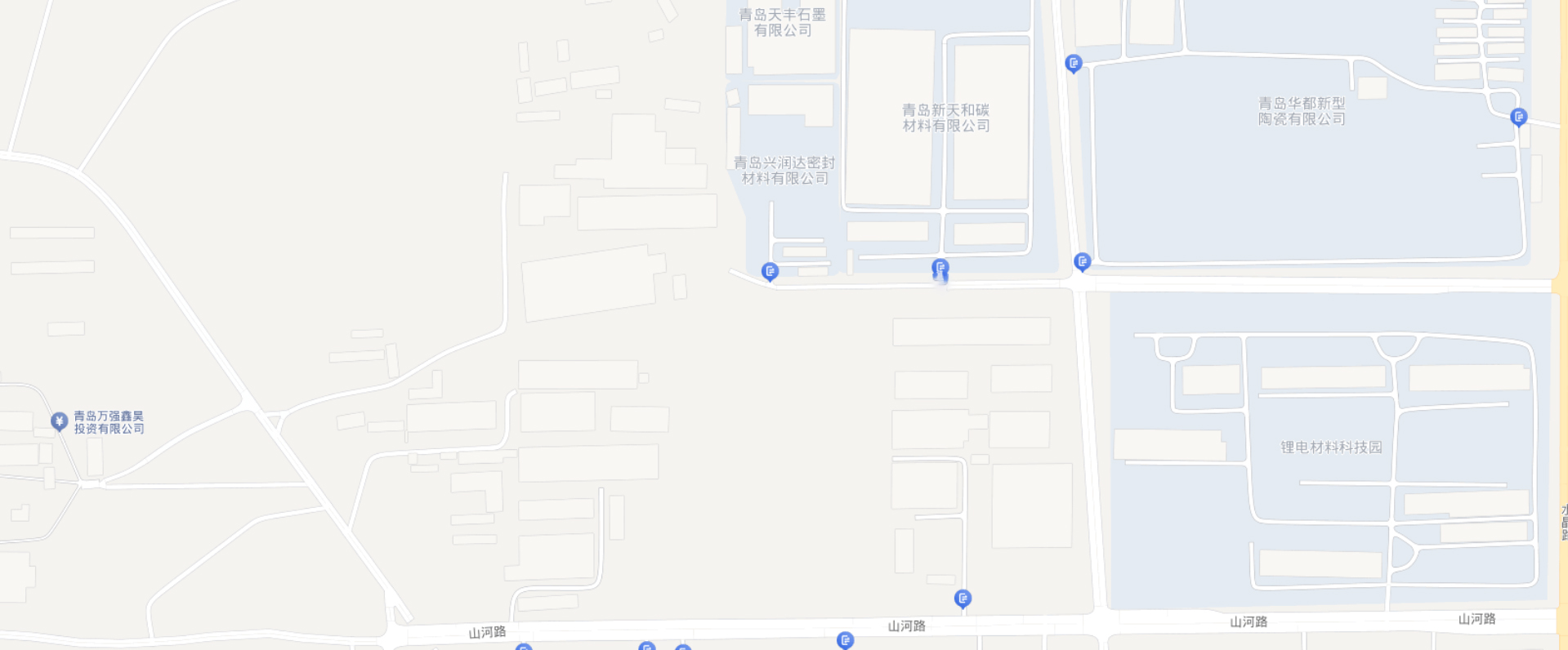The width and height of the screenshot is (1568, 650).
Task: Select the 青岛兴润达密封材料有限公司 place label
Action: pos(784,171)
